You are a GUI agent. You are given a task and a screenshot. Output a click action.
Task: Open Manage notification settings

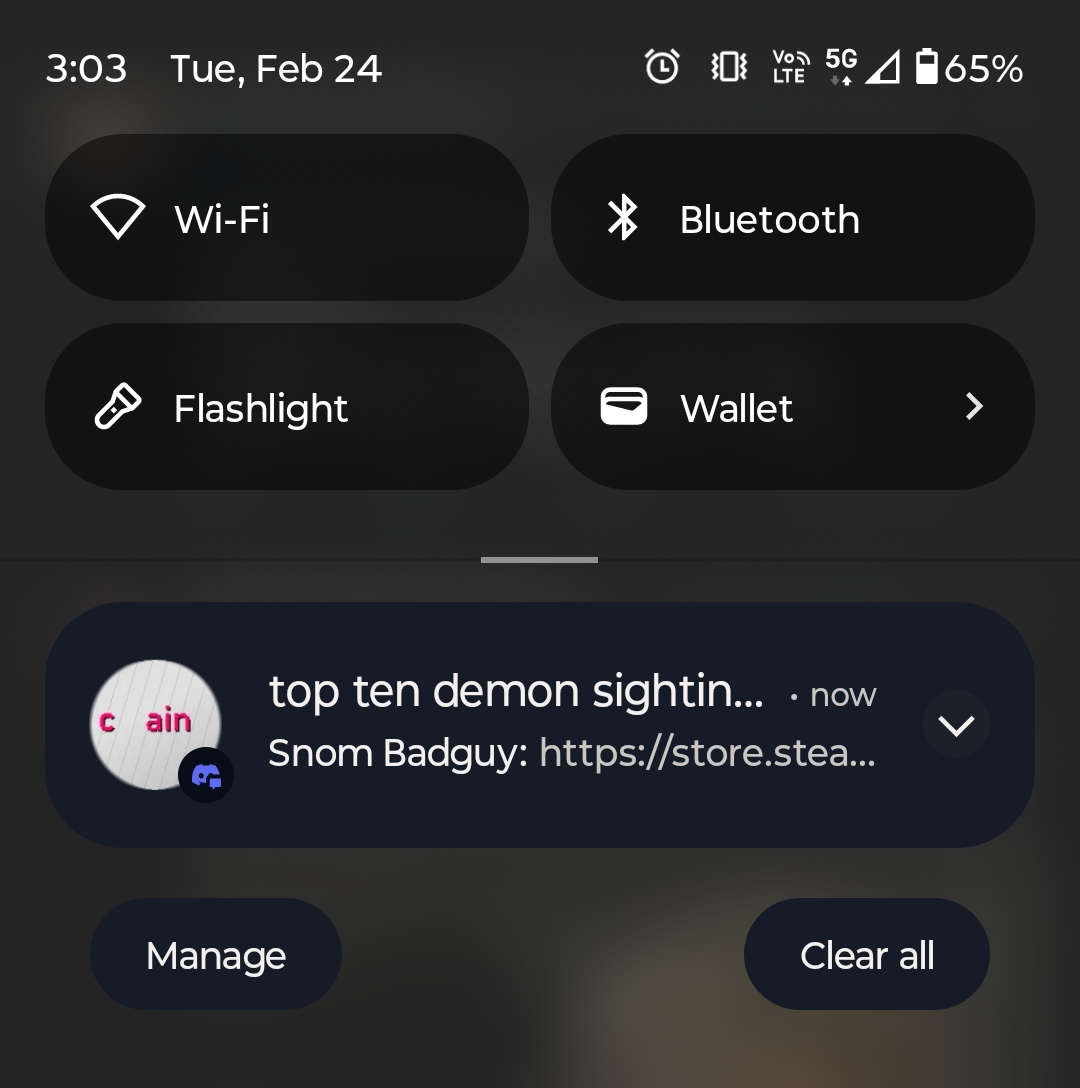click(x=216, y=955)
